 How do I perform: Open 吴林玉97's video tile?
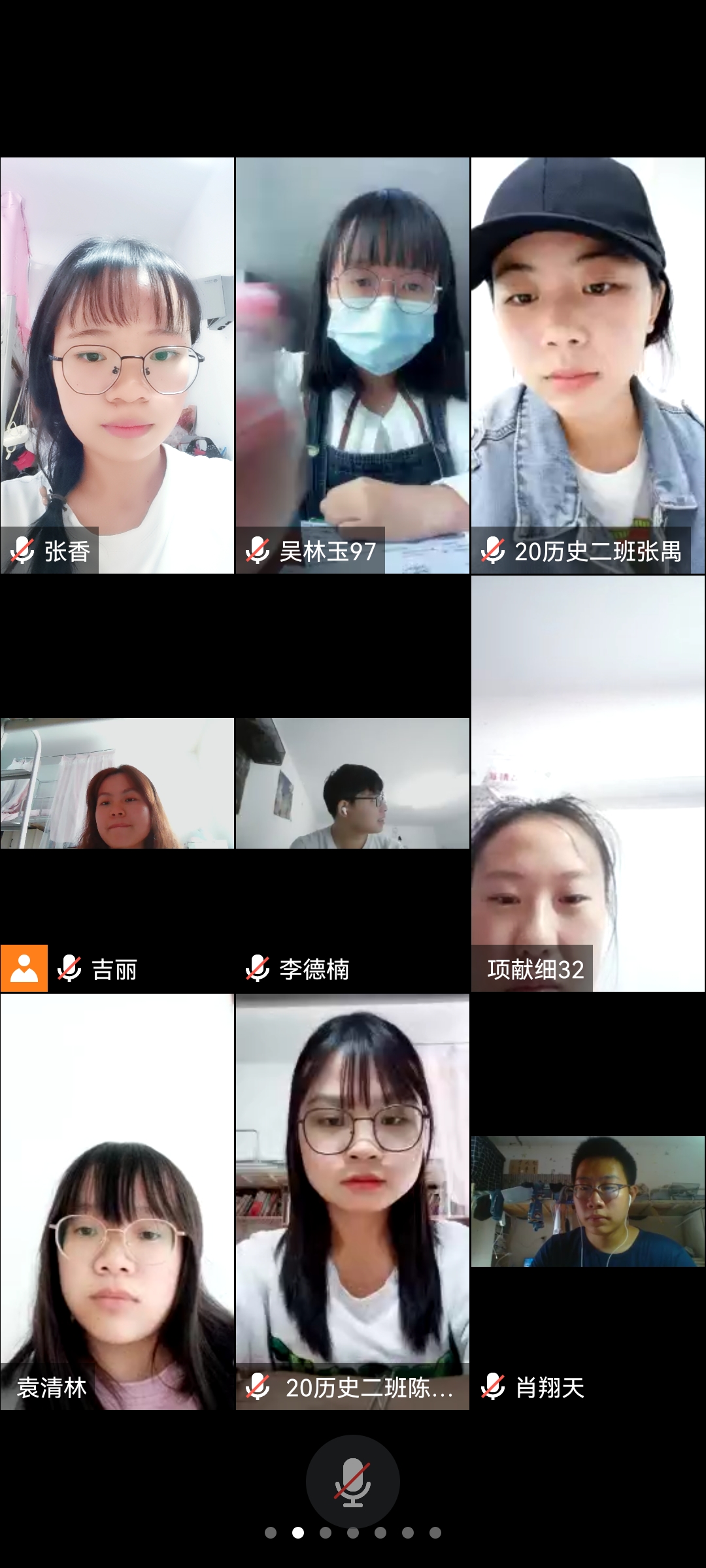pyautogui.click(x=352, y=366)
